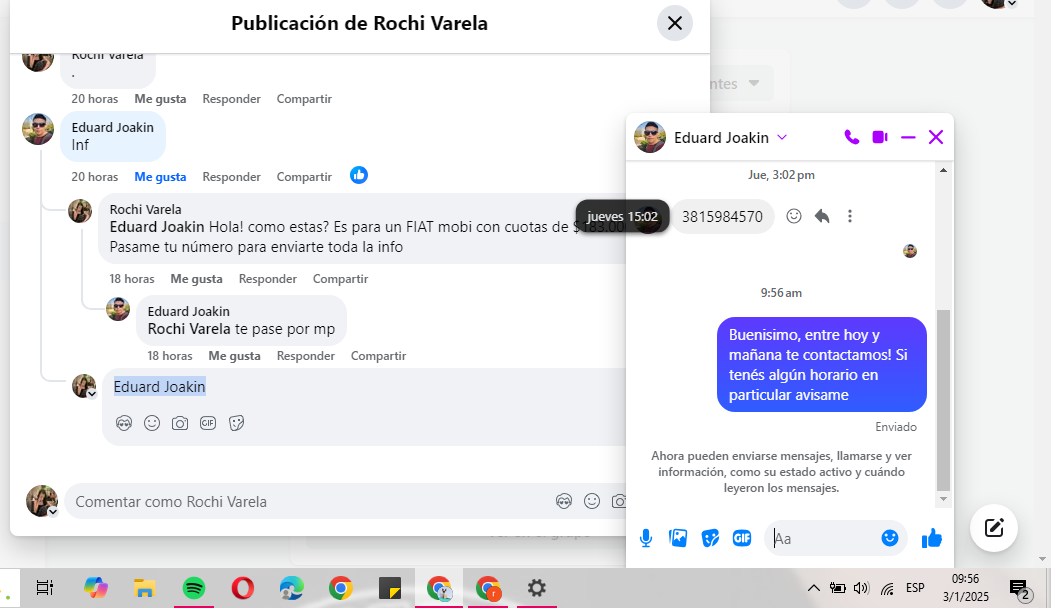This screenshot has height=608, width=1051.
Task: Send a thumbs-up like in chat
Action: click(932, 538)
